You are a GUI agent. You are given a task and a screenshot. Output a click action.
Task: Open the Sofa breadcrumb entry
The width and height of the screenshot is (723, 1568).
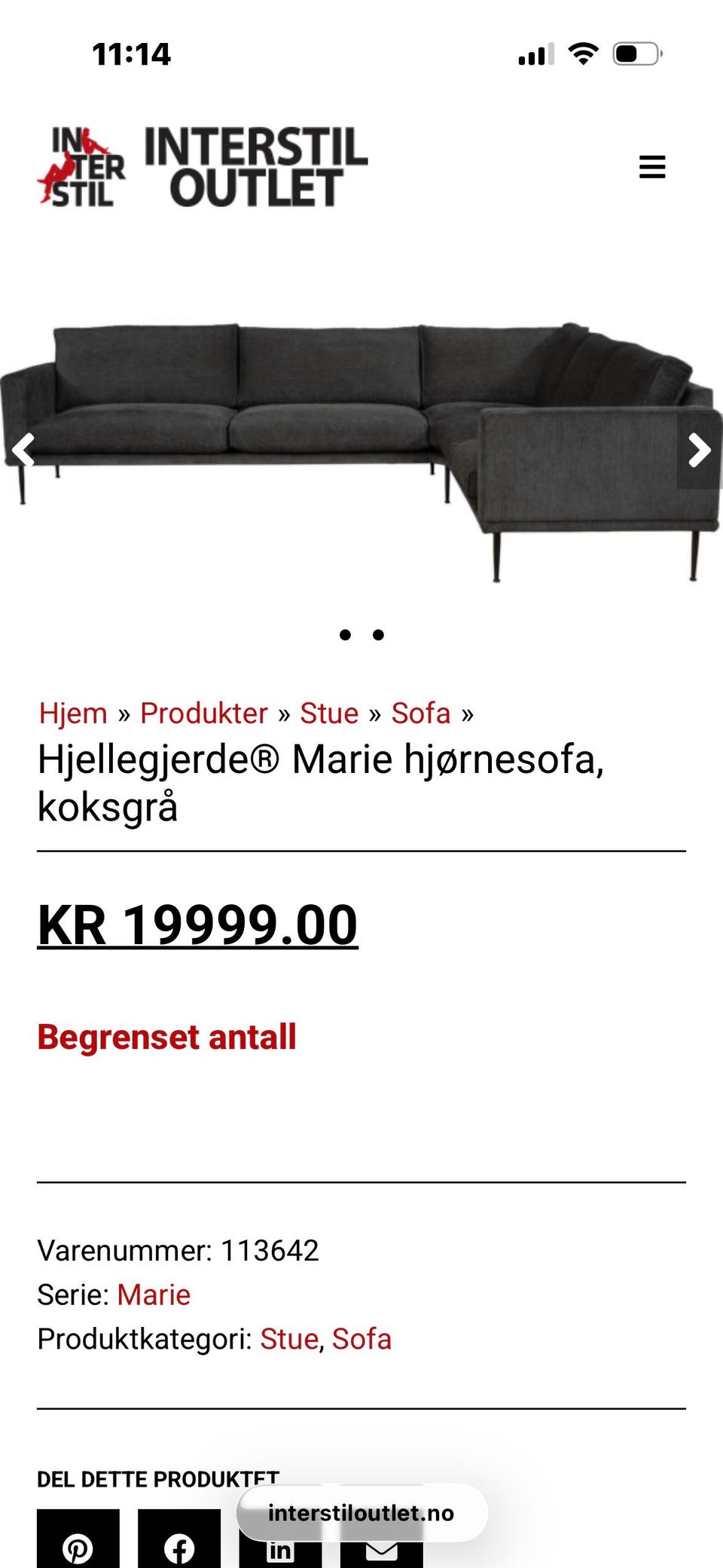(422, 714)
